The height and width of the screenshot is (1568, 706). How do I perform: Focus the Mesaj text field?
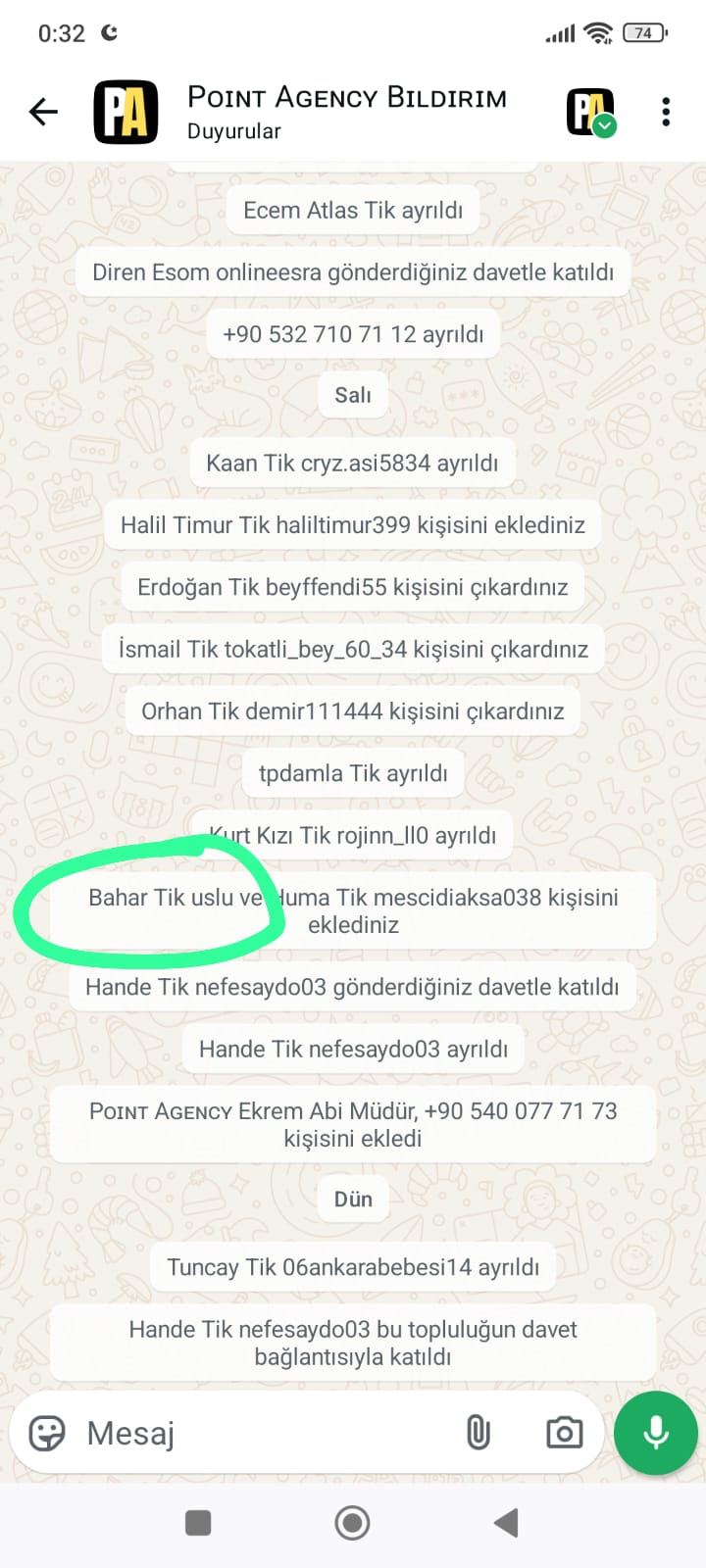265,1433
